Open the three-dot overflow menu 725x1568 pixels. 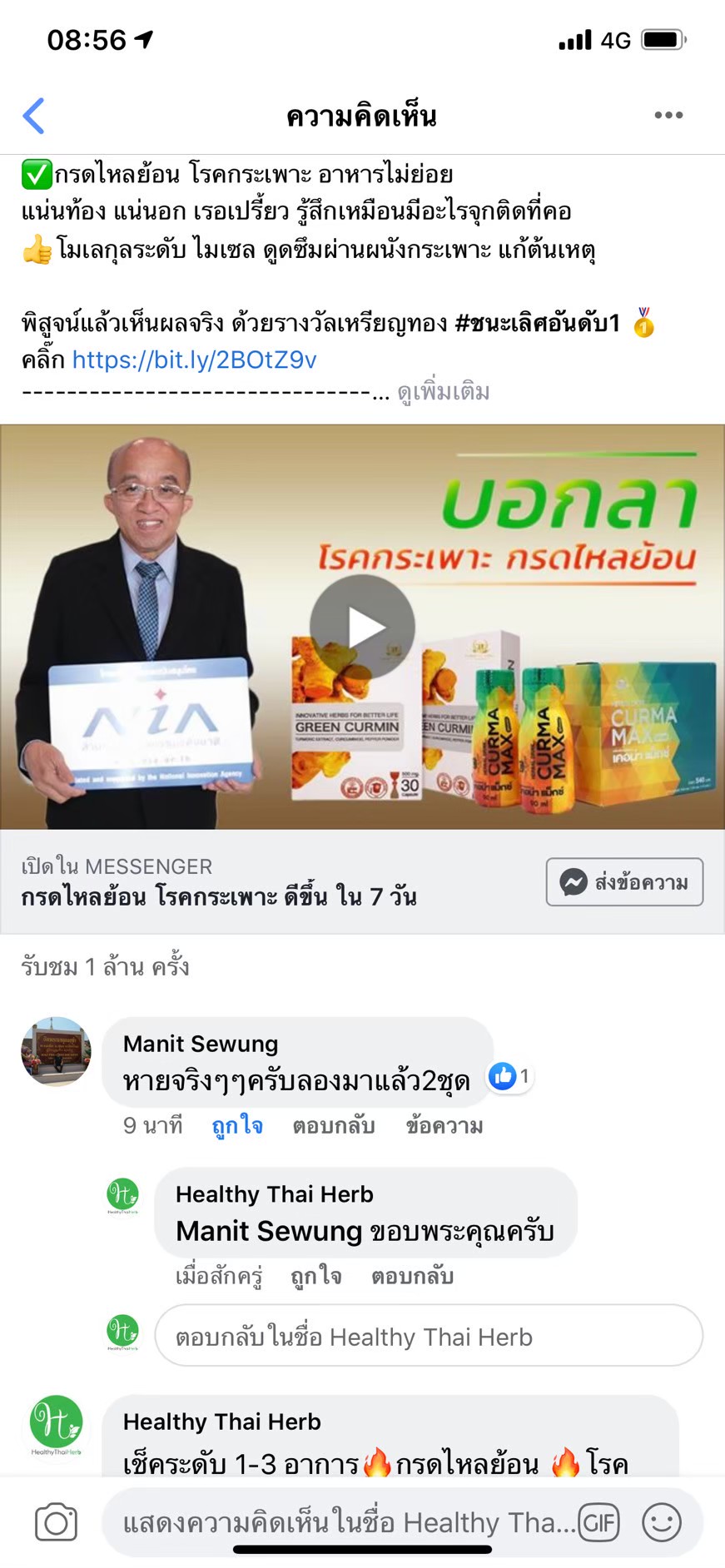point(668,116)
